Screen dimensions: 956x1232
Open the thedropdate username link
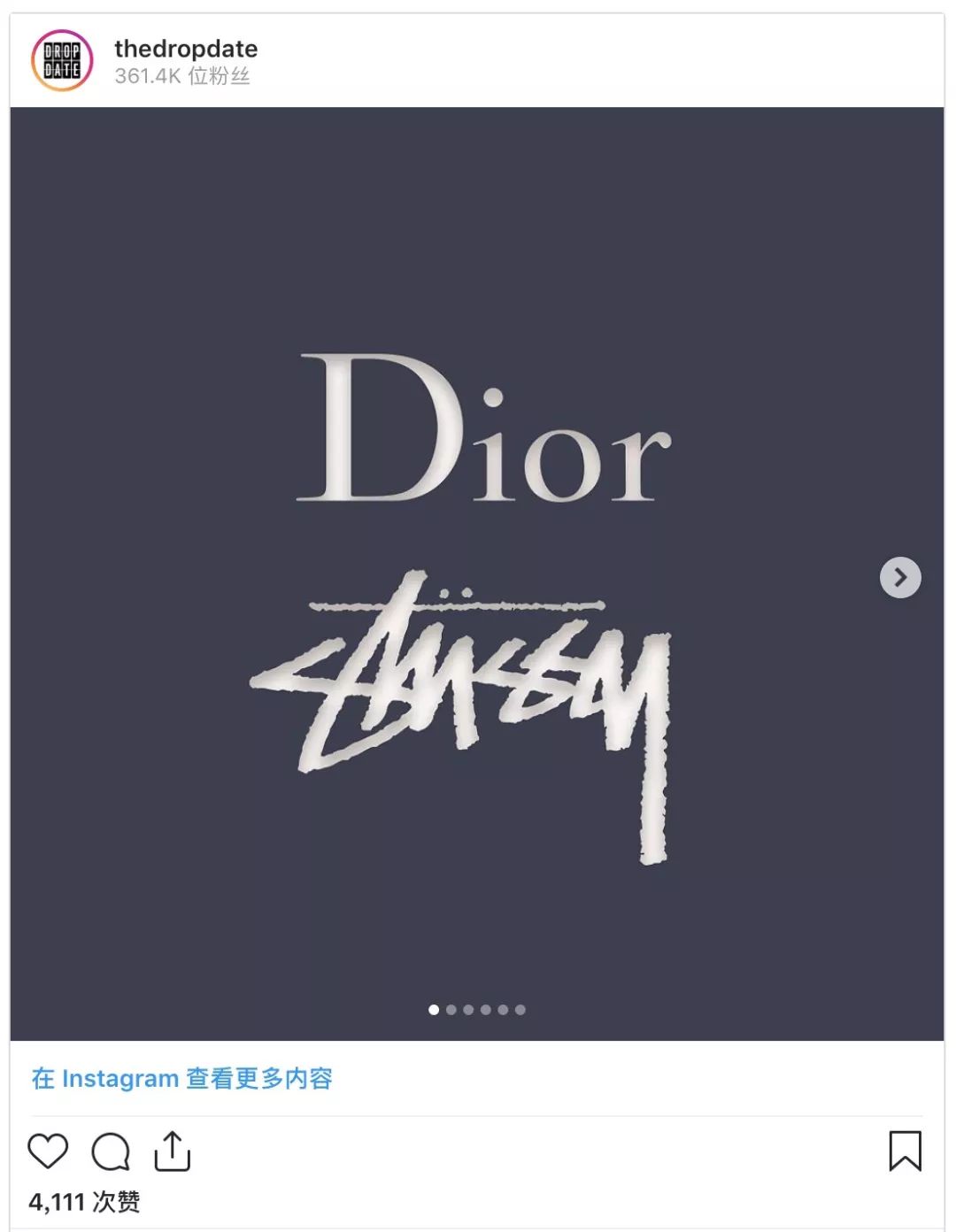coord(186,49)
